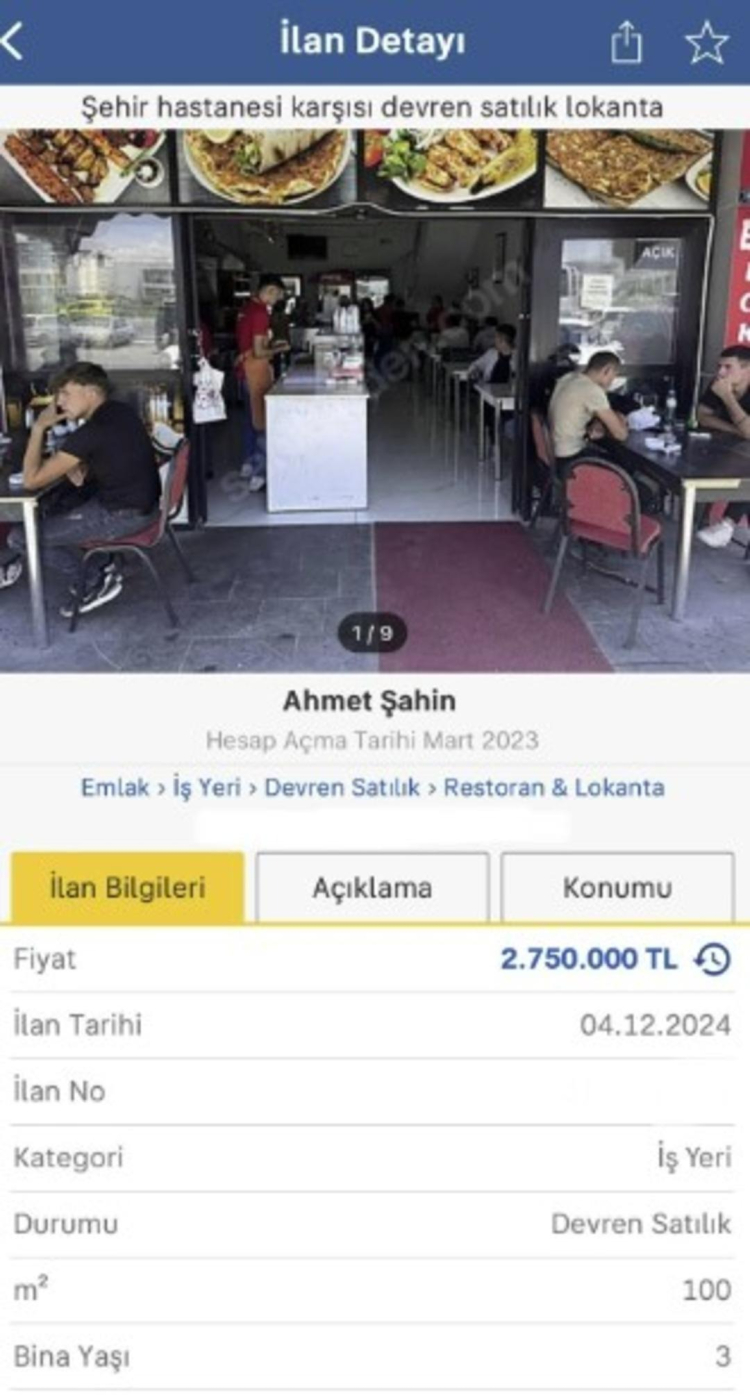Switch to the Açıklama tab
The width and height of the screenshot is (750, 1400).
[x=372, y=887]
